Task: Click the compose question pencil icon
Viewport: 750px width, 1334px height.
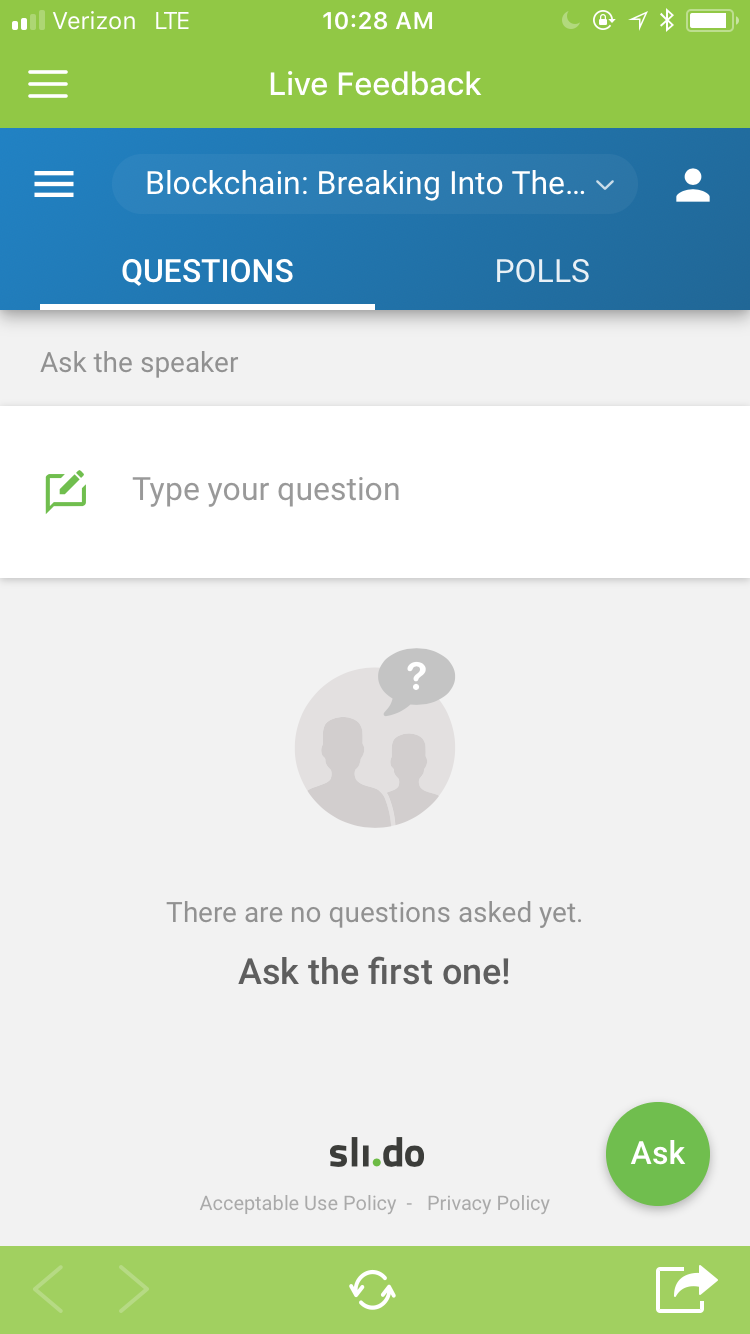Action: 66,490
